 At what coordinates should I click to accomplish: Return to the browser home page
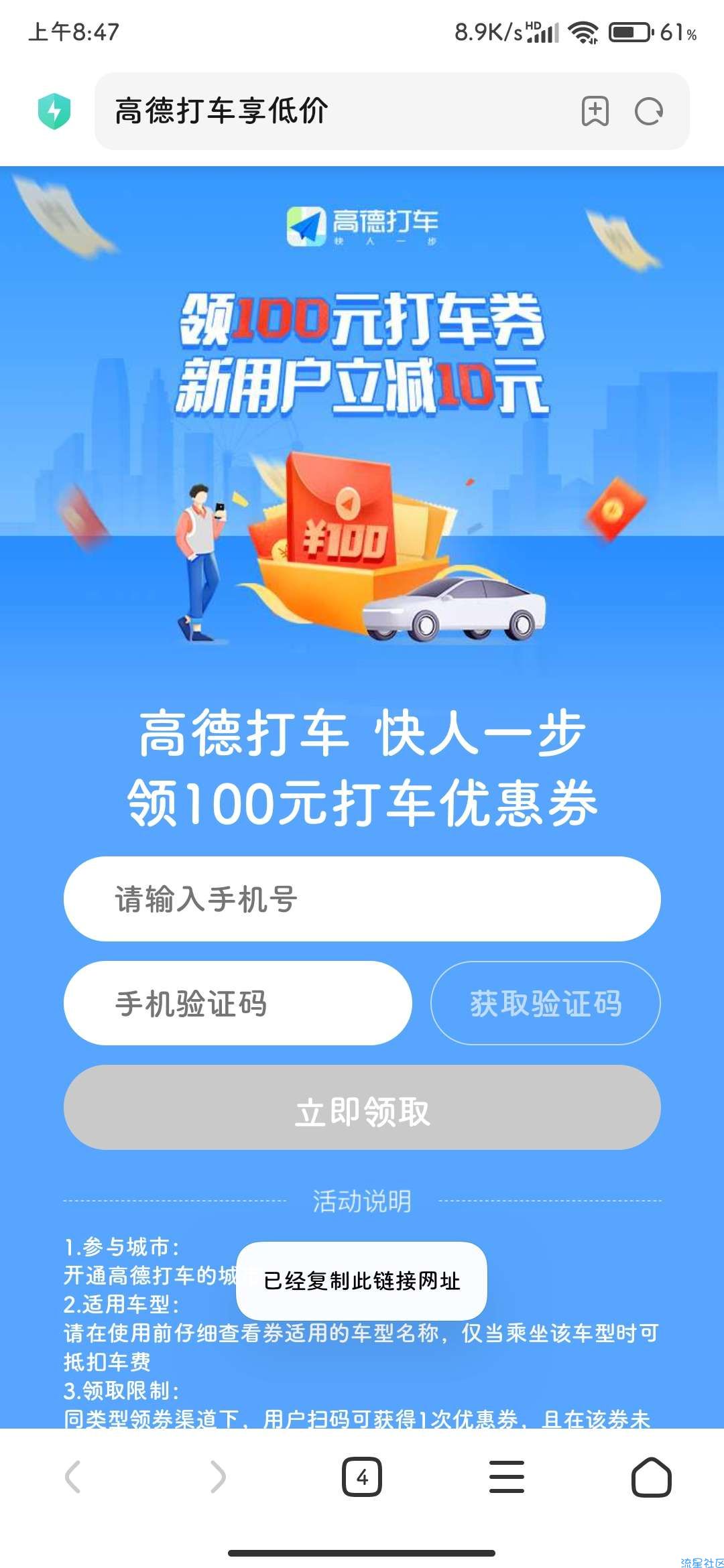click(651, 1477)
